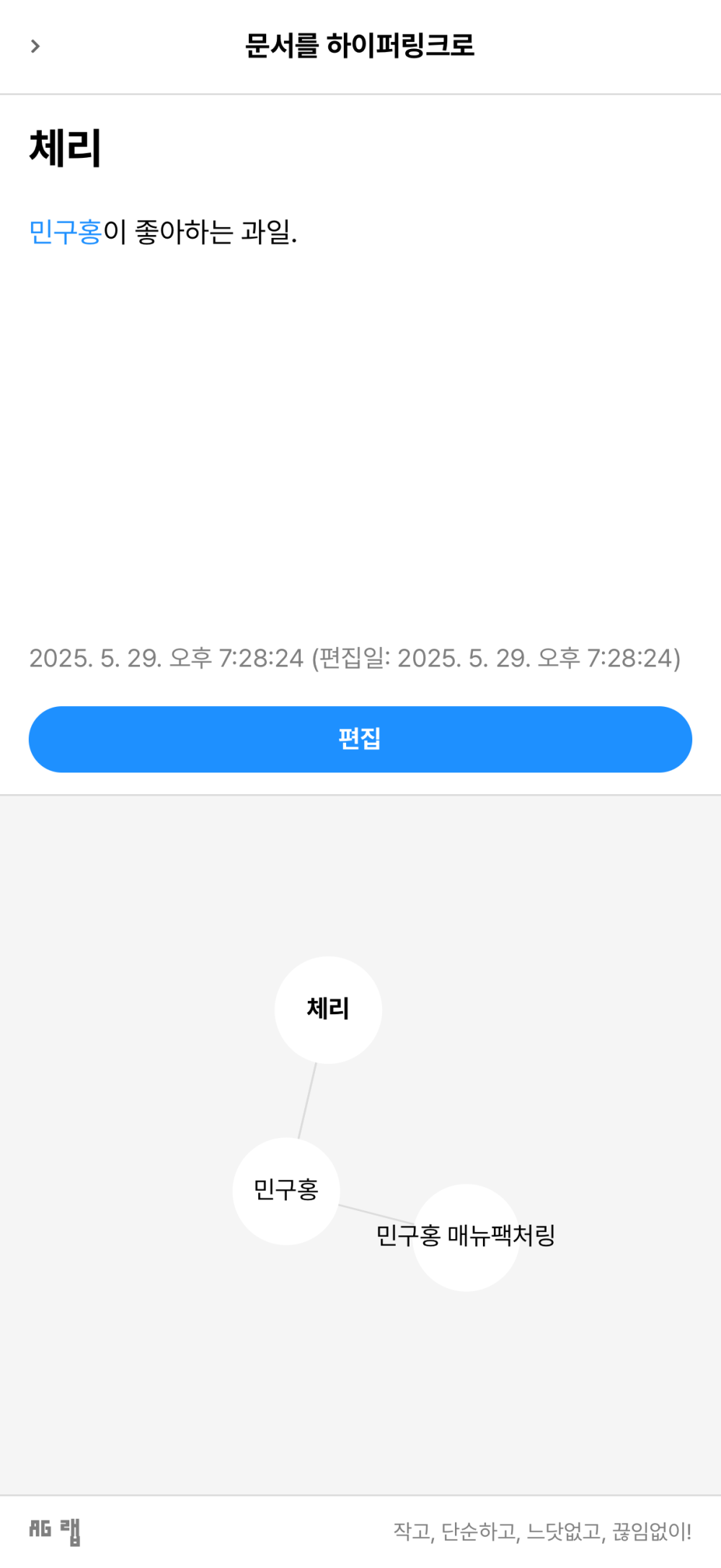This screenshot has height=1568, width=721.
Task: Tap the chevron arrow in the header
Action: pyautogui.click(x=35, y=46)
